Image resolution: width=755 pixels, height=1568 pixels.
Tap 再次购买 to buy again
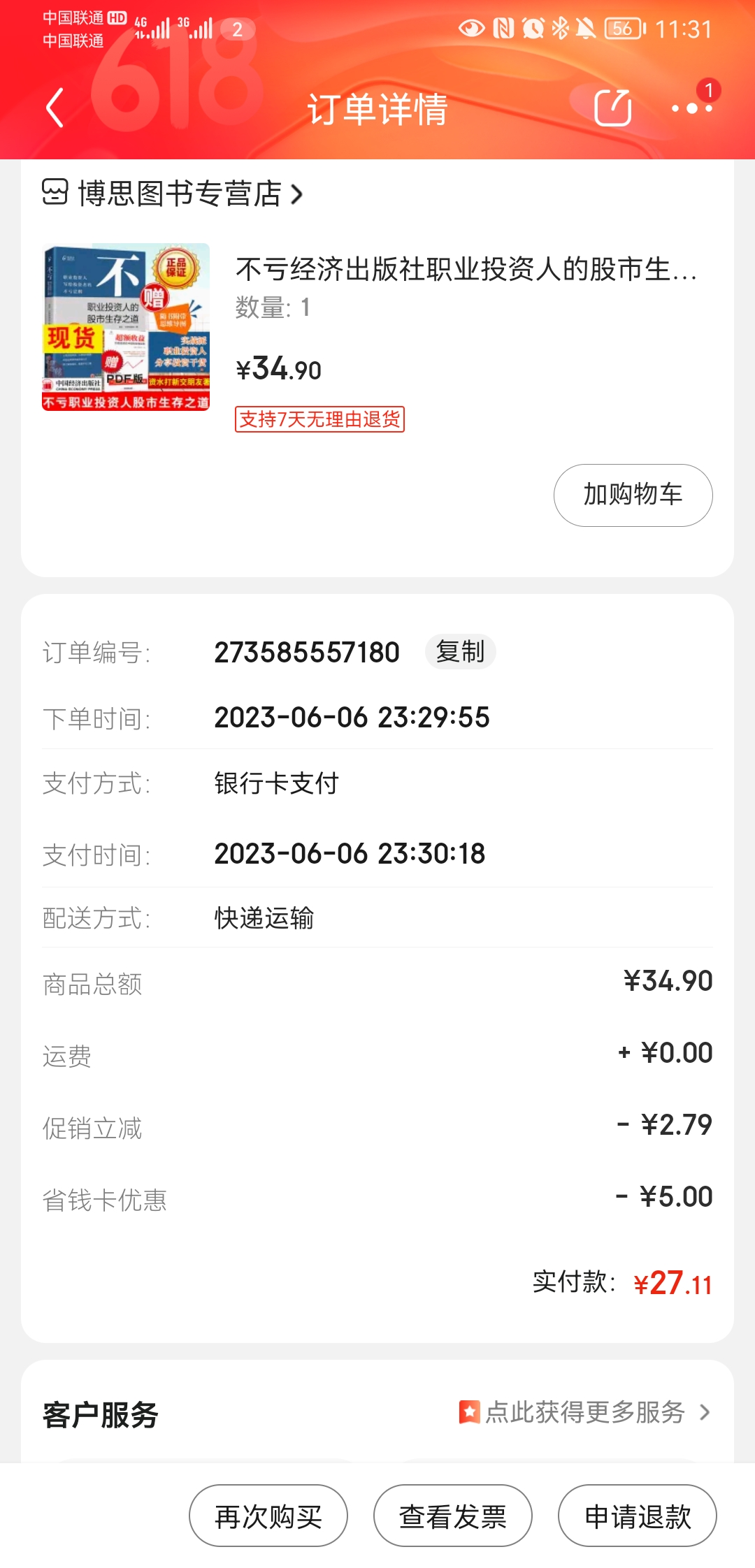coord(268,1516)
